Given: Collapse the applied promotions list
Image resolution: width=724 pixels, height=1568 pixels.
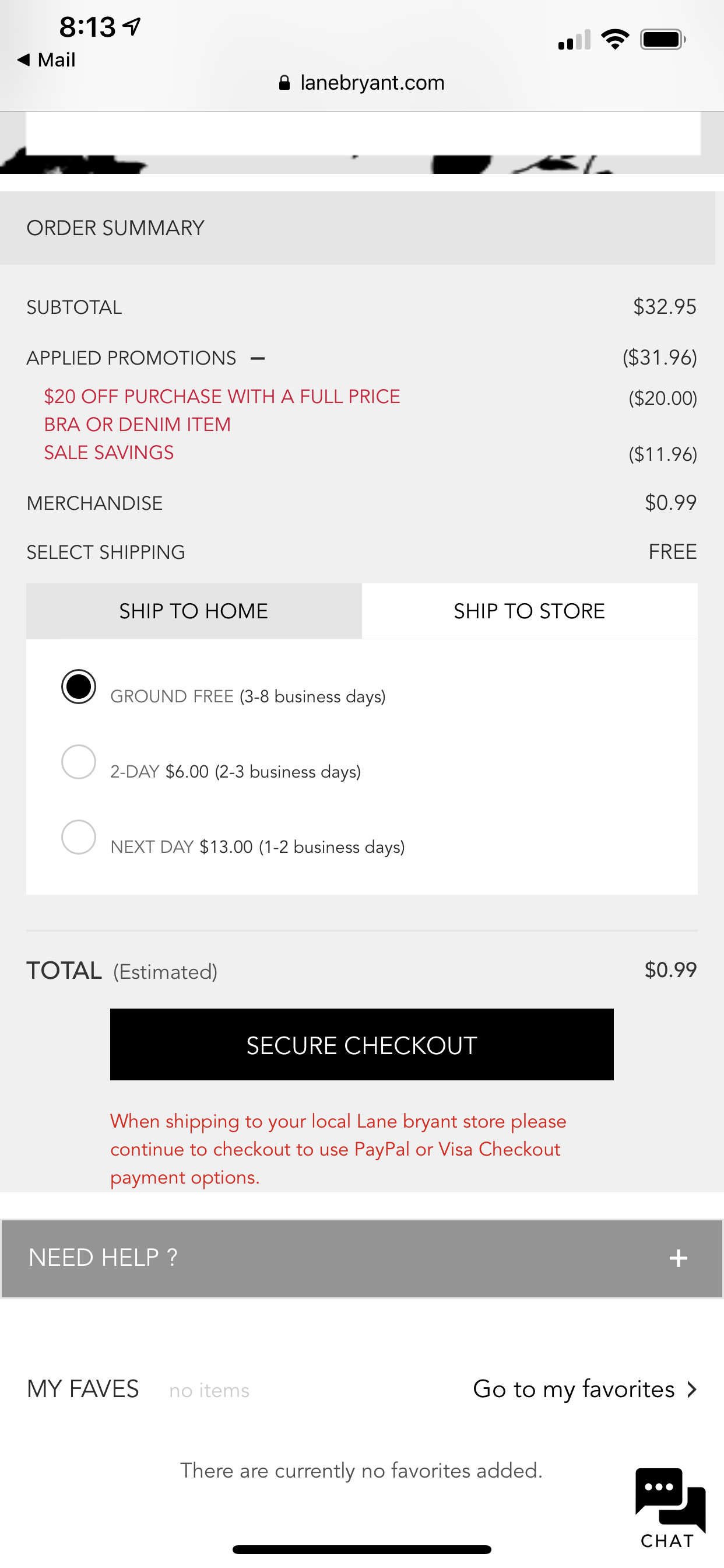Looking at the screenshot, I should click(x=257, y=359).
